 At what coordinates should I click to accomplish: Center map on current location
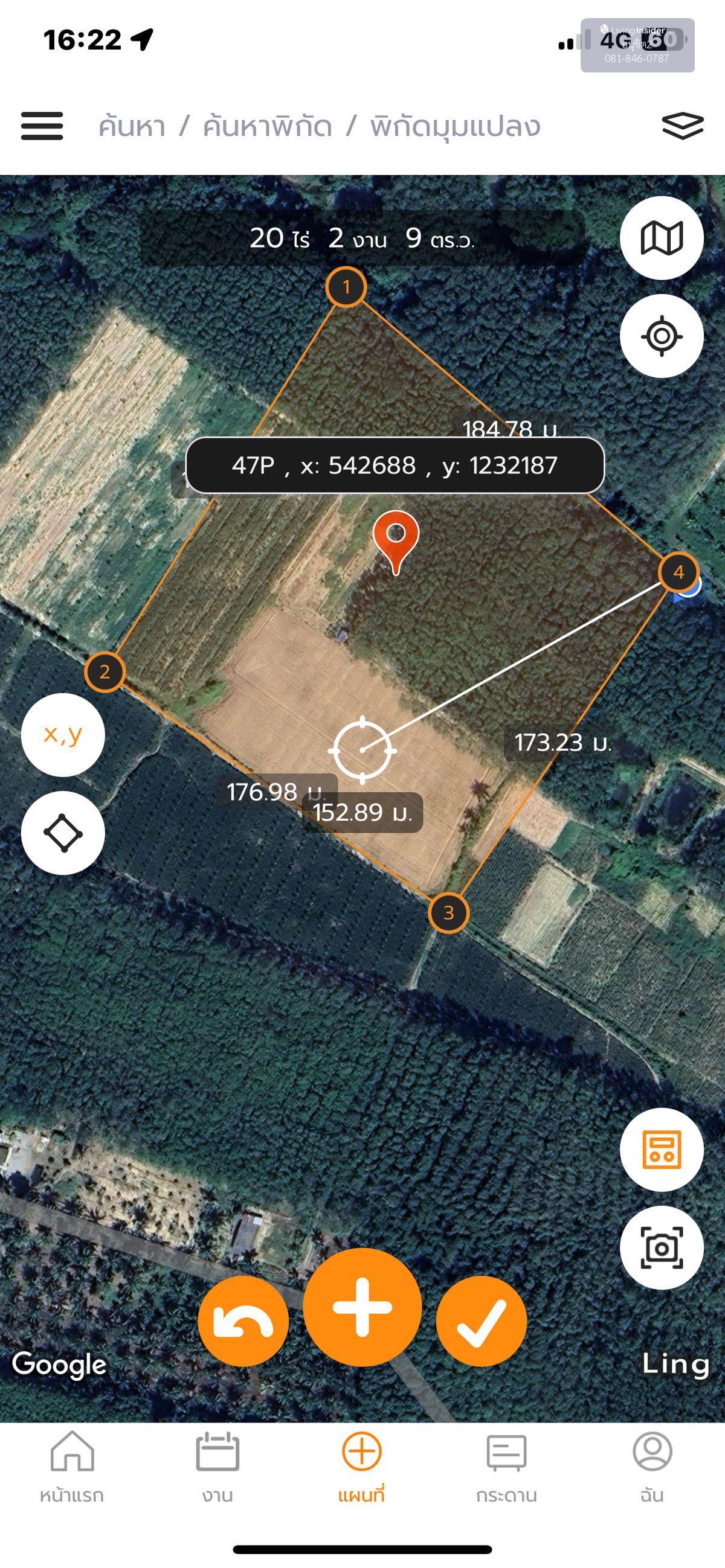(x=662, y=336)
